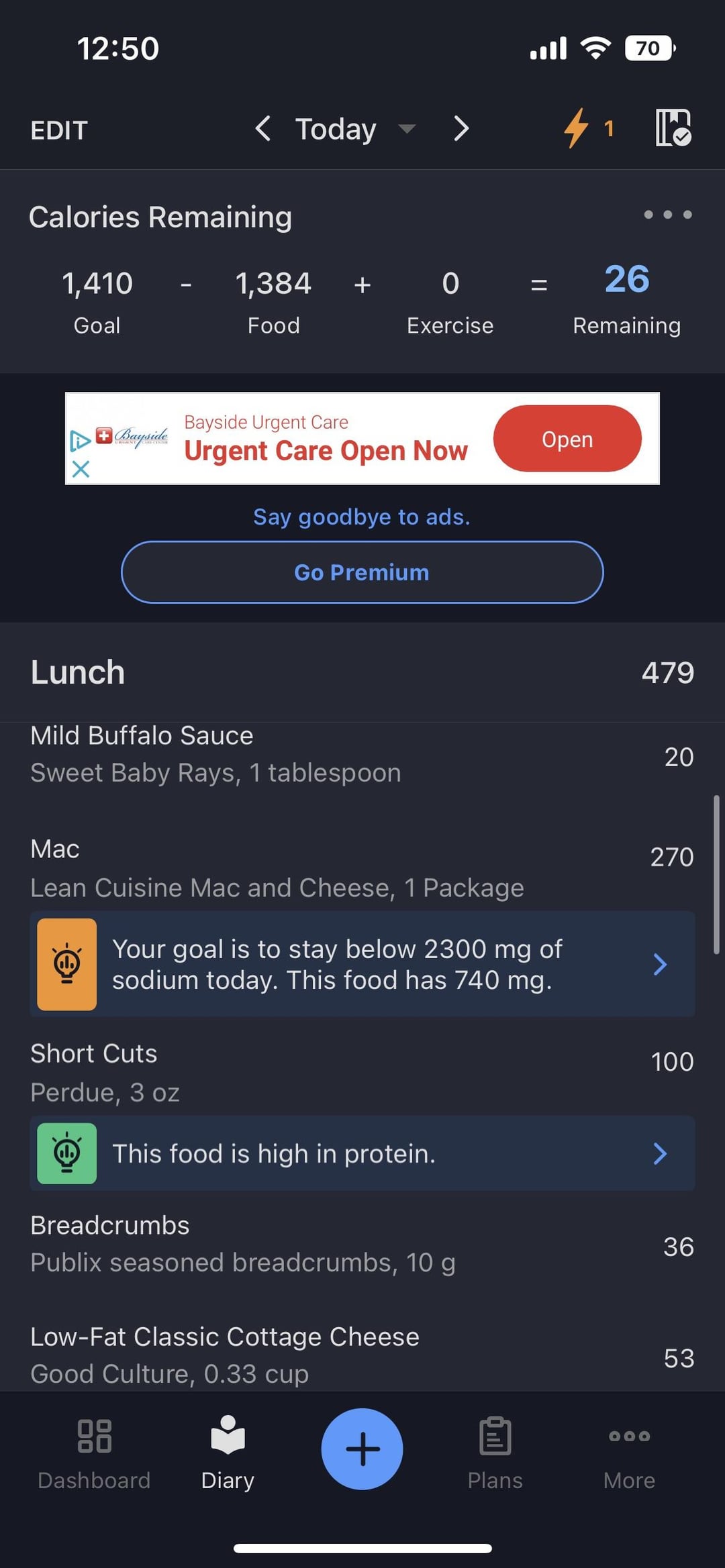Viewport: 725px width, 1568px height.
Task: Close the ad banner
Action: (x=81, y=469)
